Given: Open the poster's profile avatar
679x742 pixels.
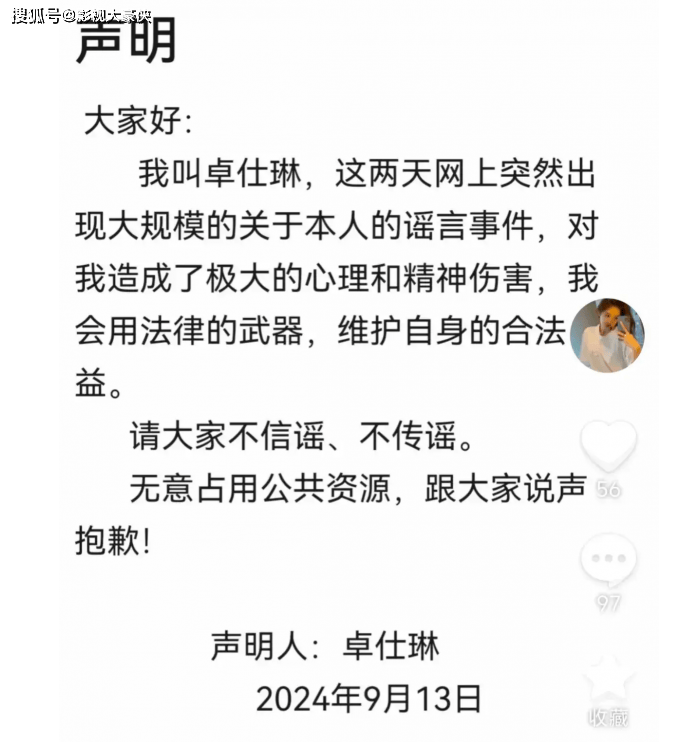Looking at the screenshot, I should point(606,336).
